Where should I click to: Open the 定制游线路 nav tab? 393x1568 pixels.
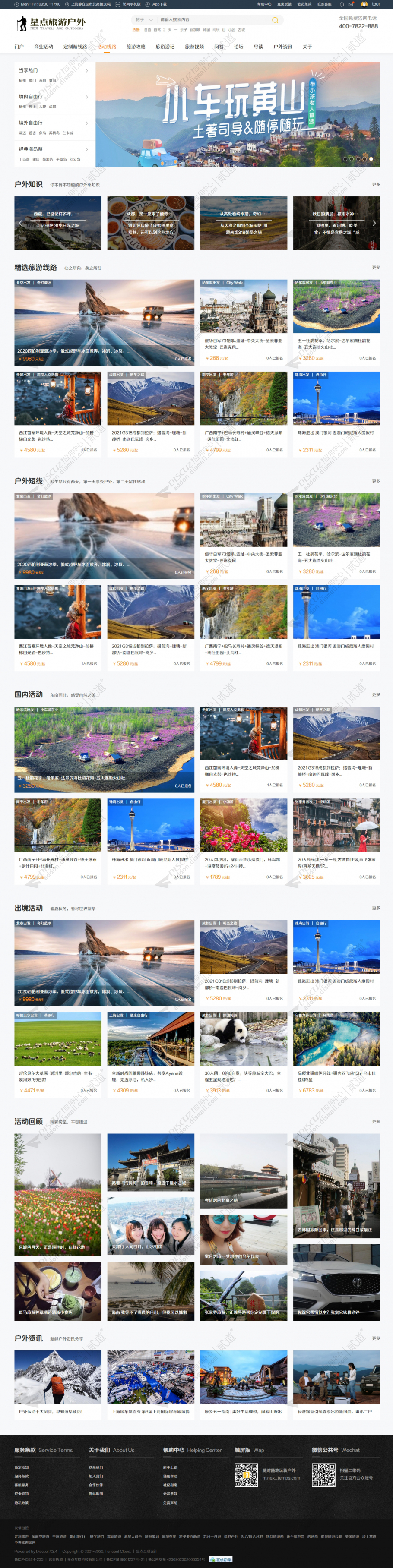click(x=75, y=47)
